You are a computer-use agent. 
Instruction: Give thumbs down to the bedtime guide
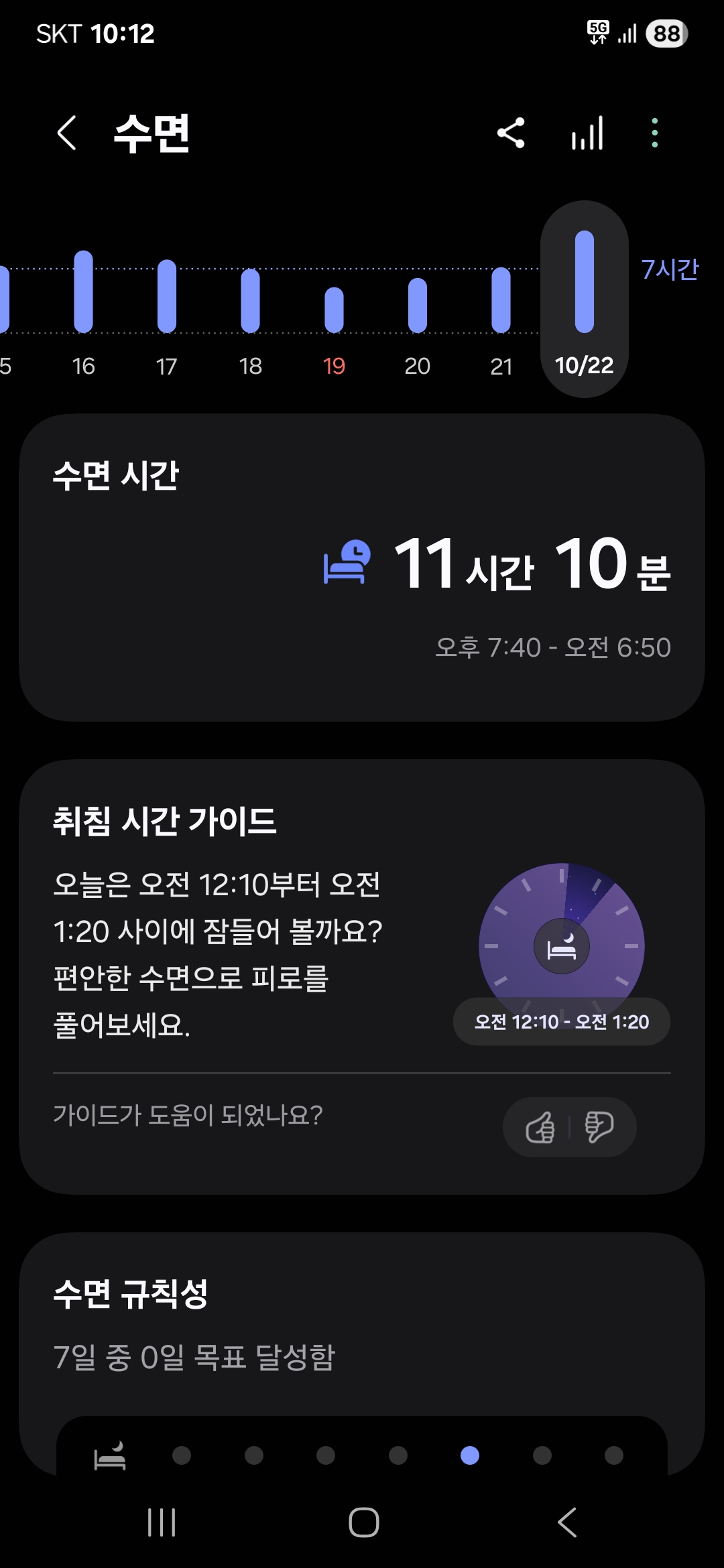click(x=599, y=1127)
